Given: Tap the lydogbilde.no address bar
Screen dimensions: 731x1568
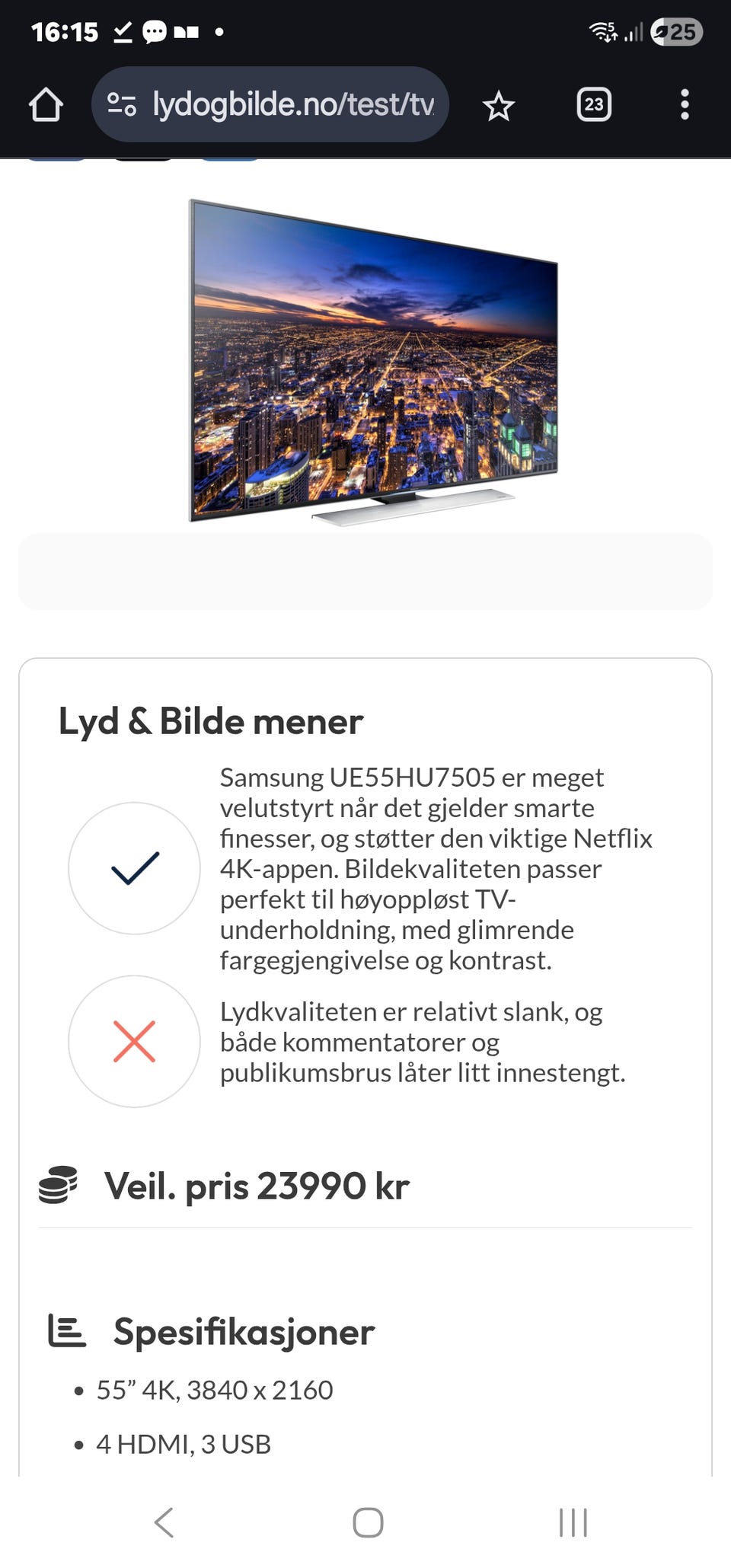Looking at the screenshot, I should click(270, 104).
